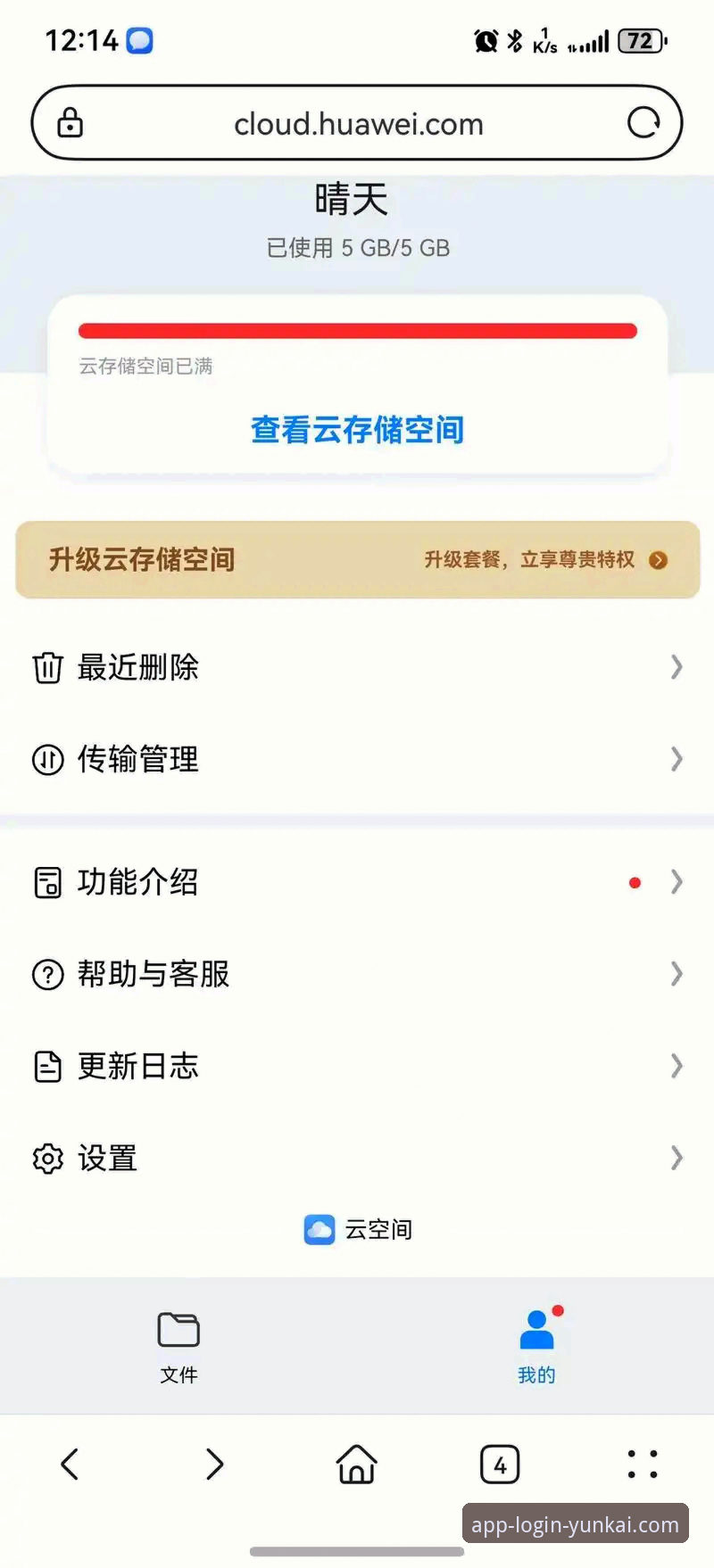
Task: Switch to the 我的 tab
Action: pos(535,1345)
